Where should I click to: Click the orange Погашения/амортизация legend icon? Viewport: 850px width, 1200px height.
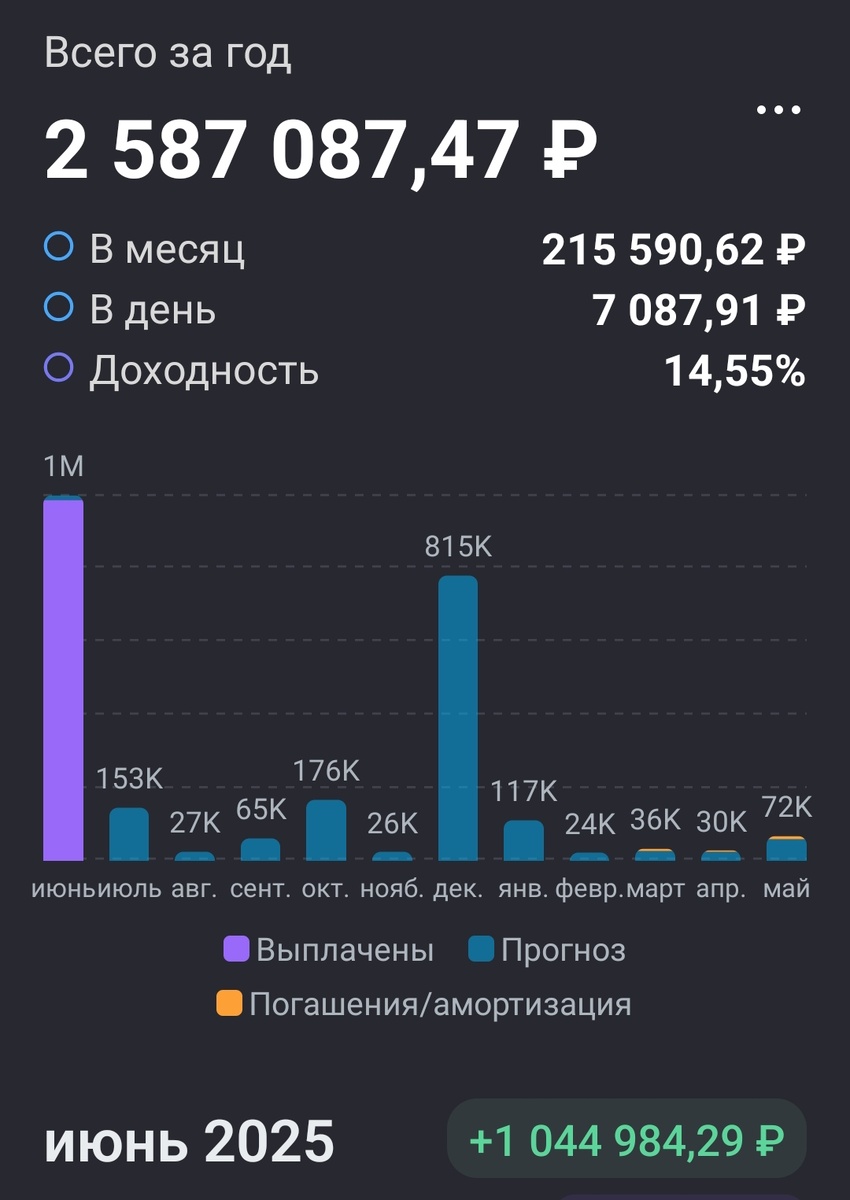pos(232,1003)
